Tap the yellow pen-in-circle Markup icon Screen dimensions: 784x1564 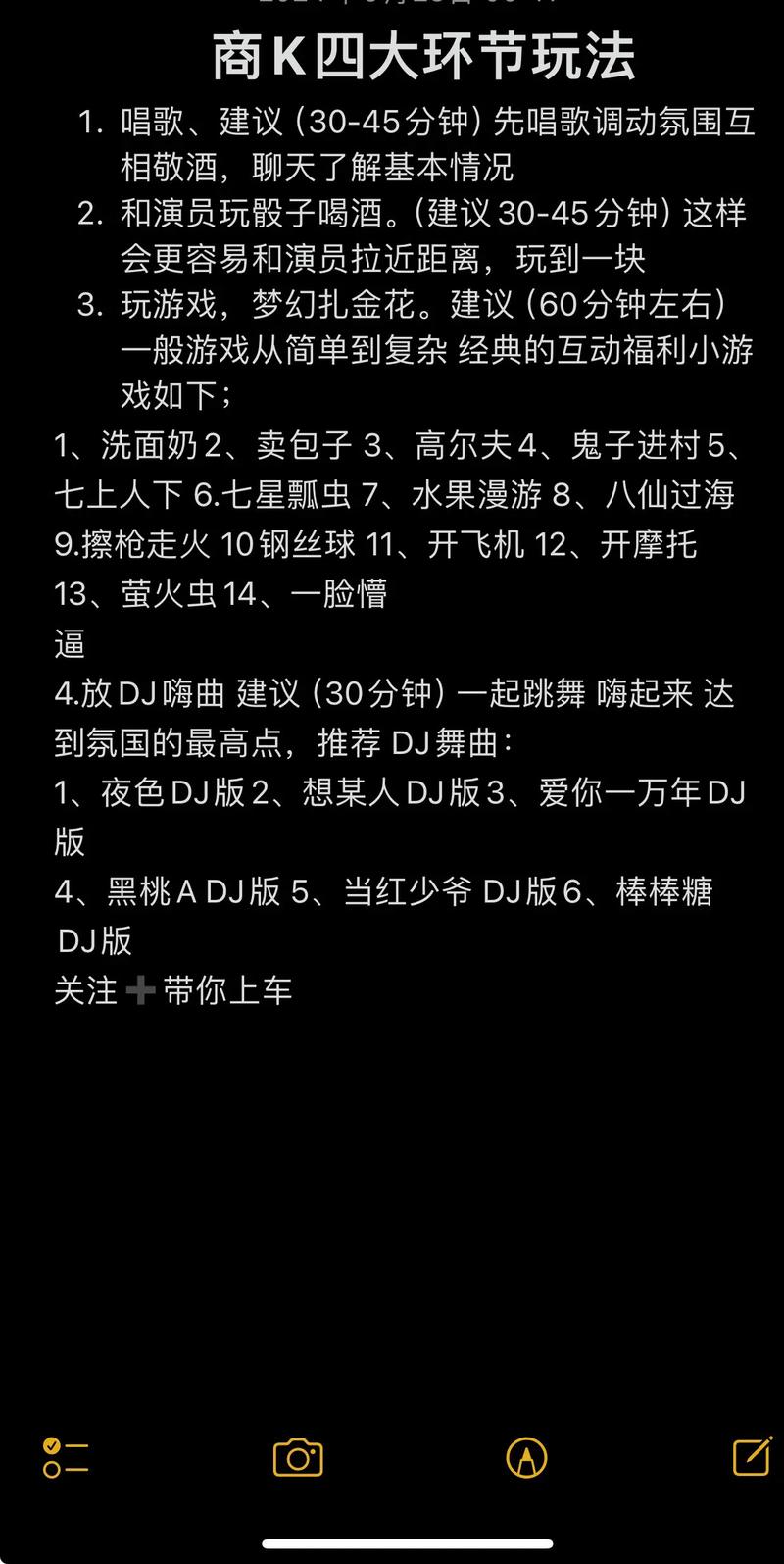(526, 1458)
